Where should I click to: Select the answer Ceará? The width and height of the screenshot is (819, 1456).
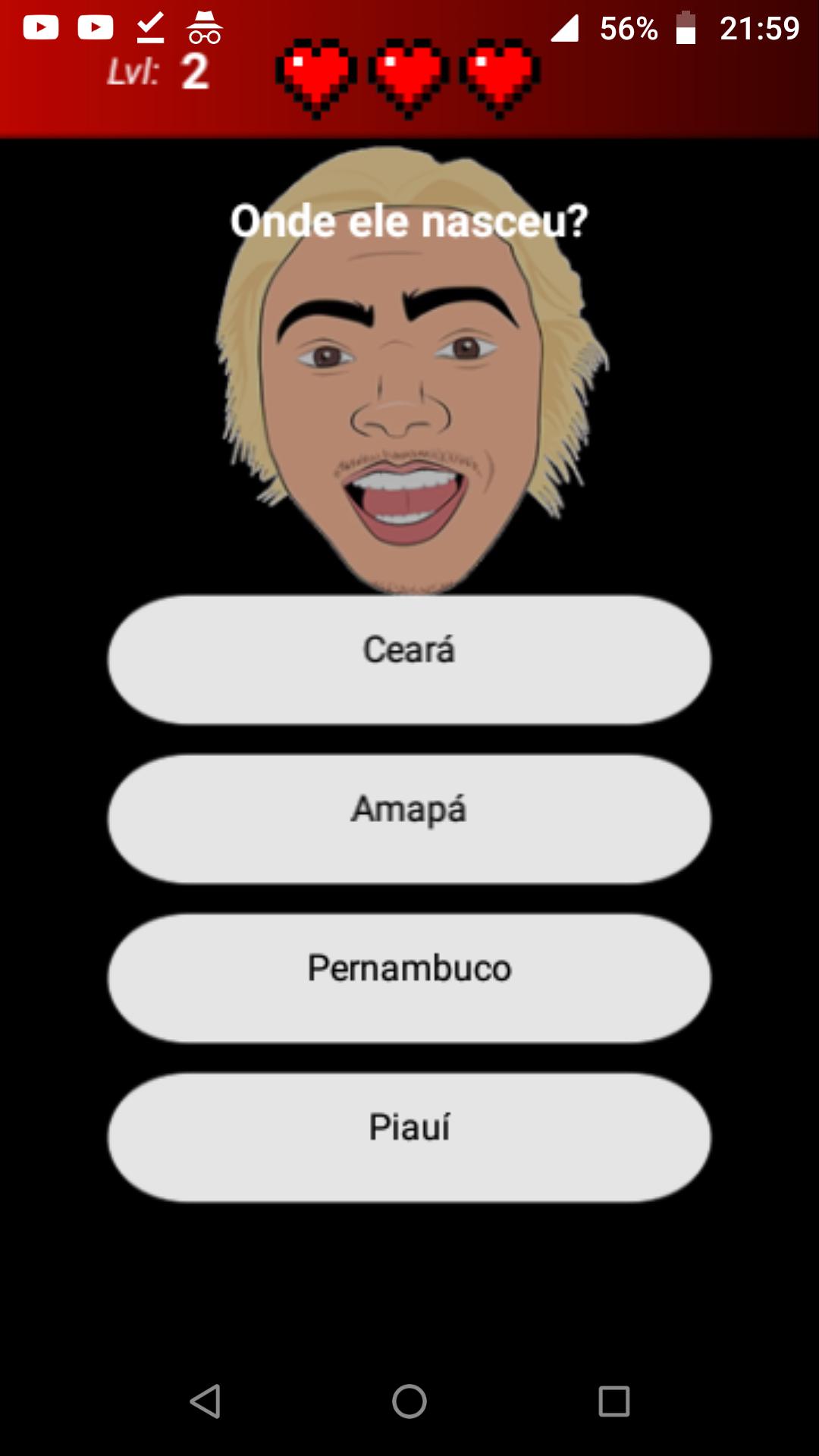409,656
